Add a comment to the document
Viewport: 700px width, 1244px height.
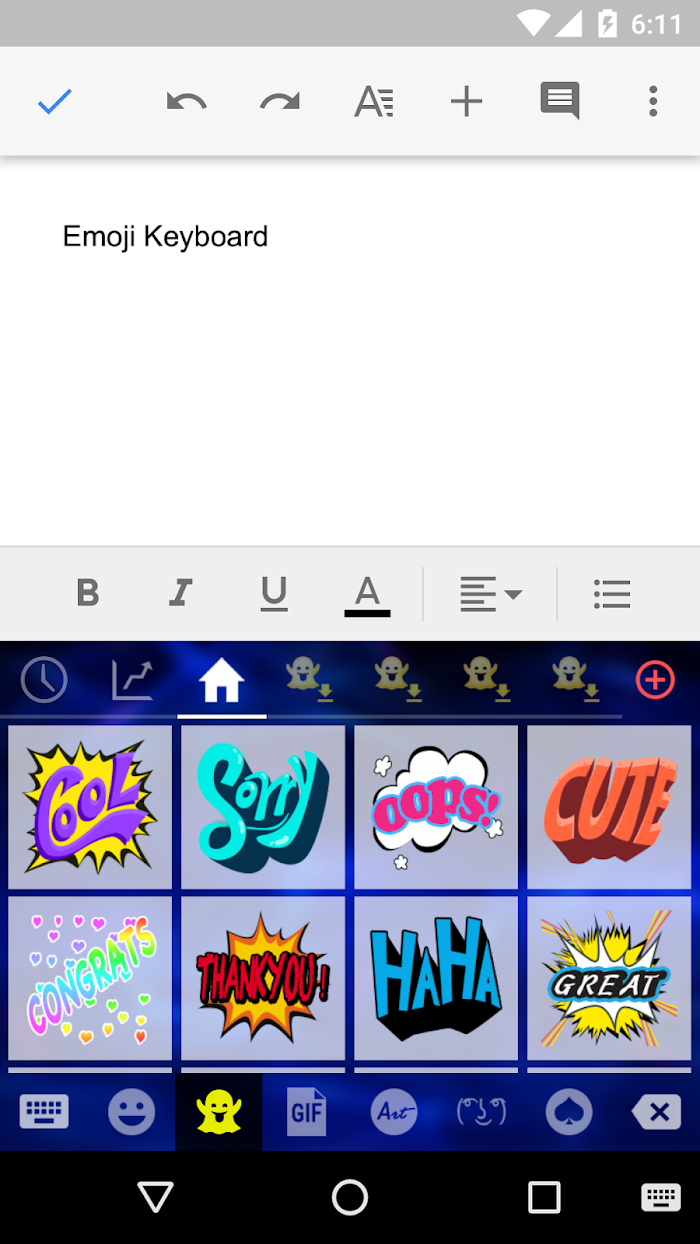(560, 101)
